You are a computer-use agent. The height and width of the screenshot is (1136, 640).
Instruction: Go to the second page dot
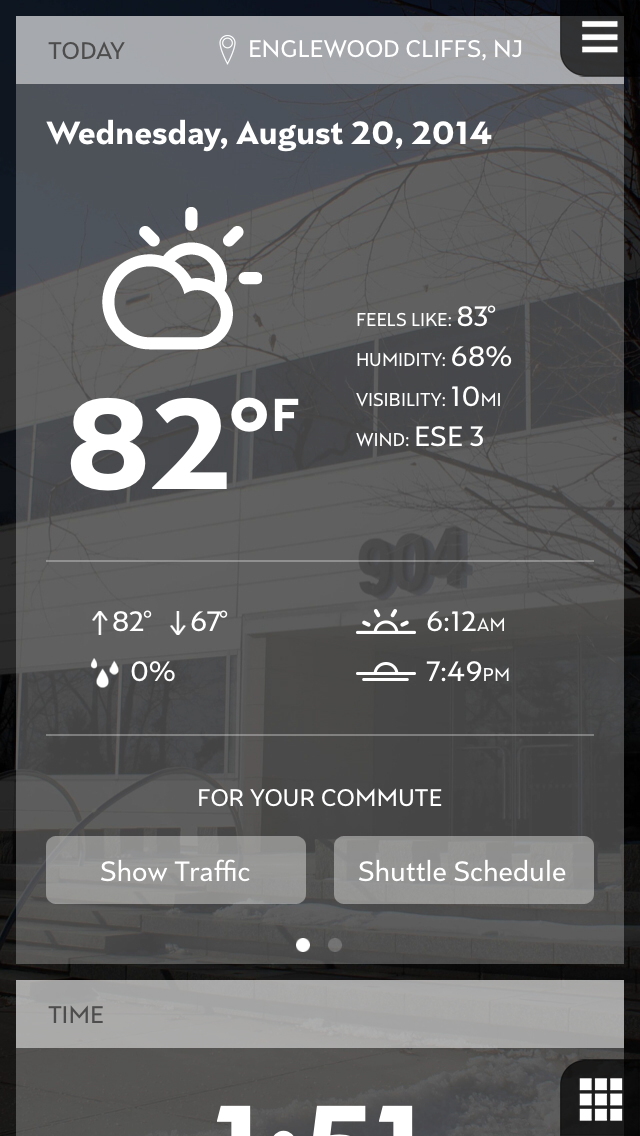click(335, 945)
